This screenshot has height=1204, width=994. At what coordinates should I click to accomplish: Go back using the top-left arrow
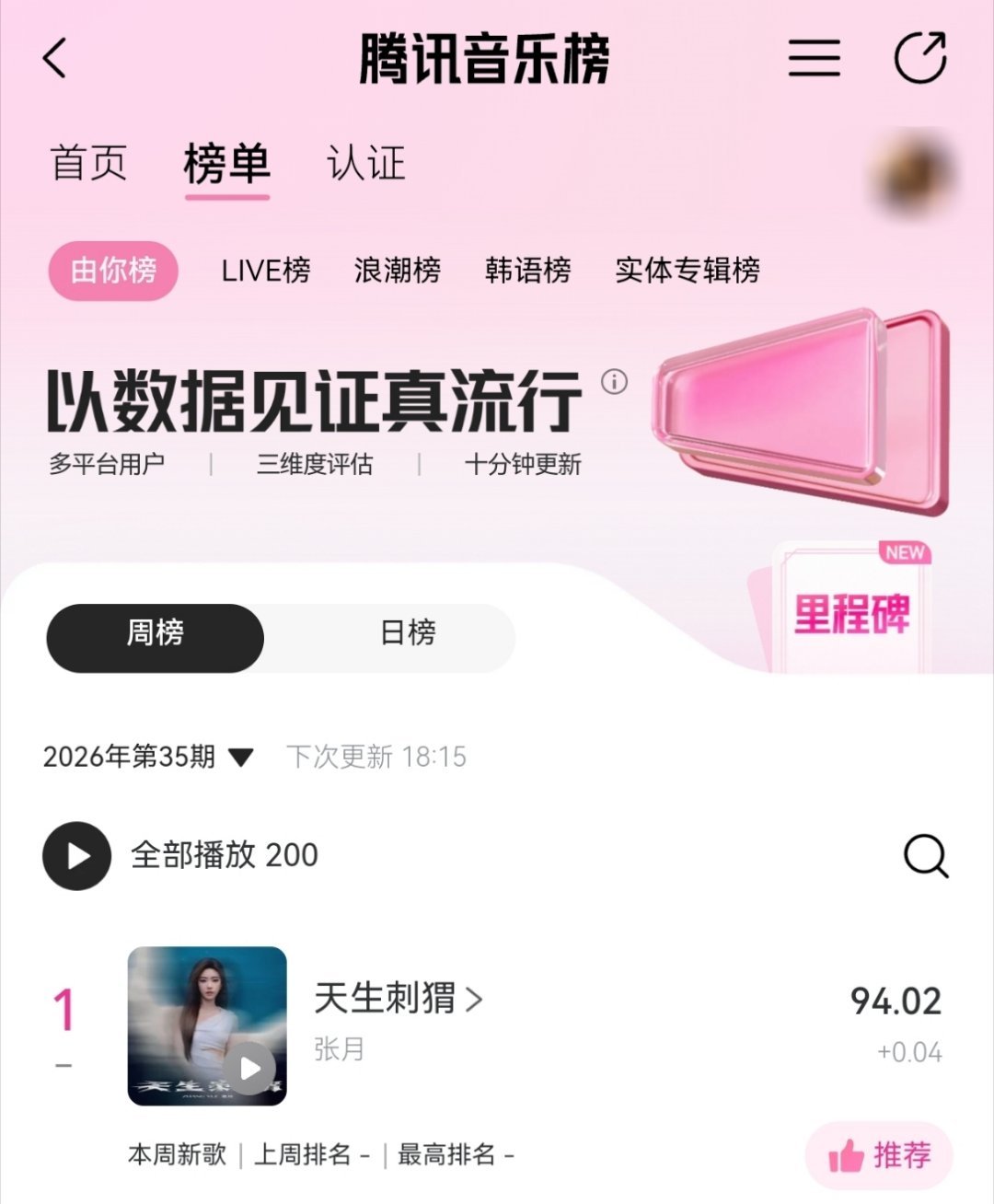pos(55,58)
